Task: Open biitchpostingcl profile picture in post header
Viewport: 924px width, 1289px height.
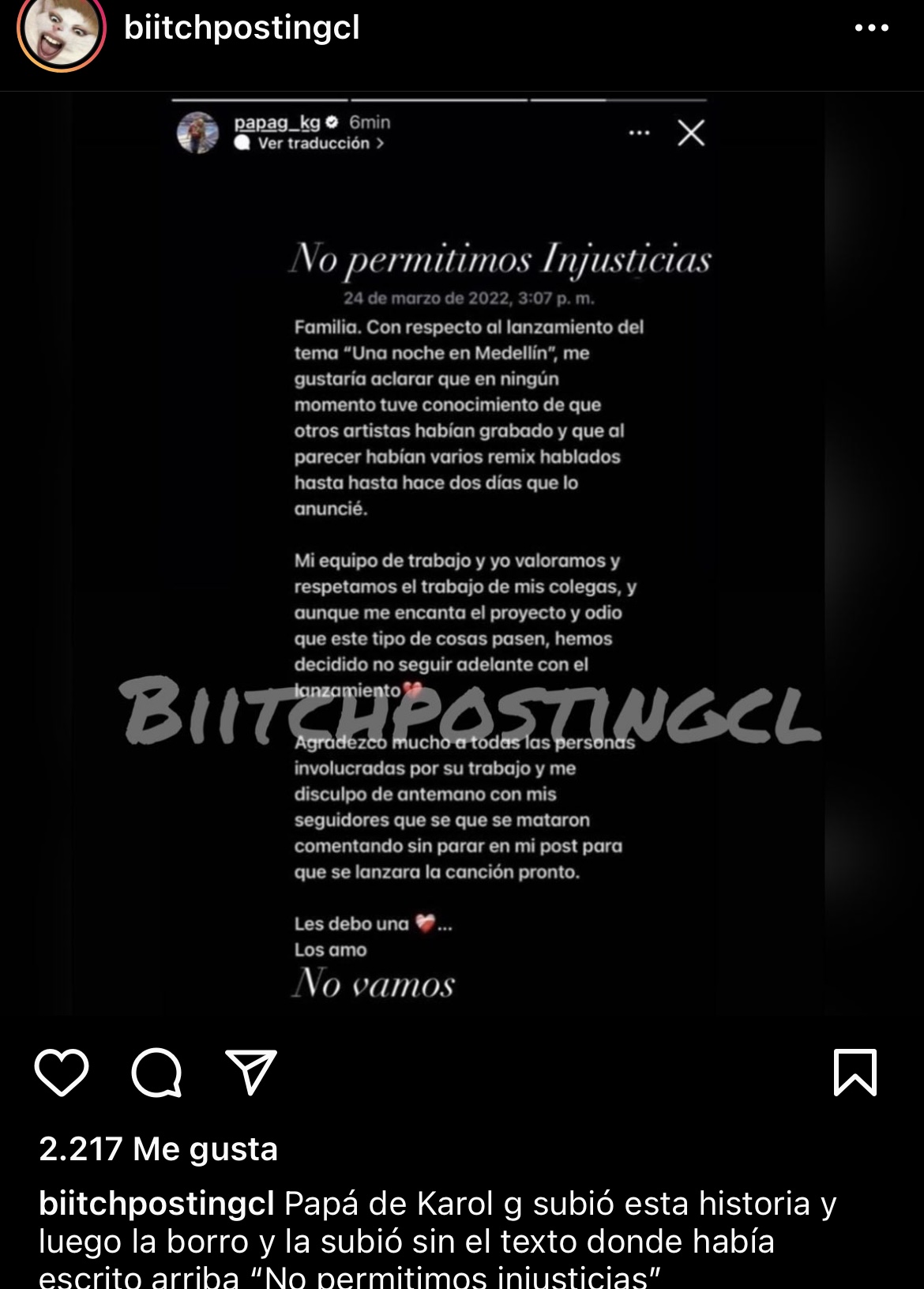Action: coord(61,30)
